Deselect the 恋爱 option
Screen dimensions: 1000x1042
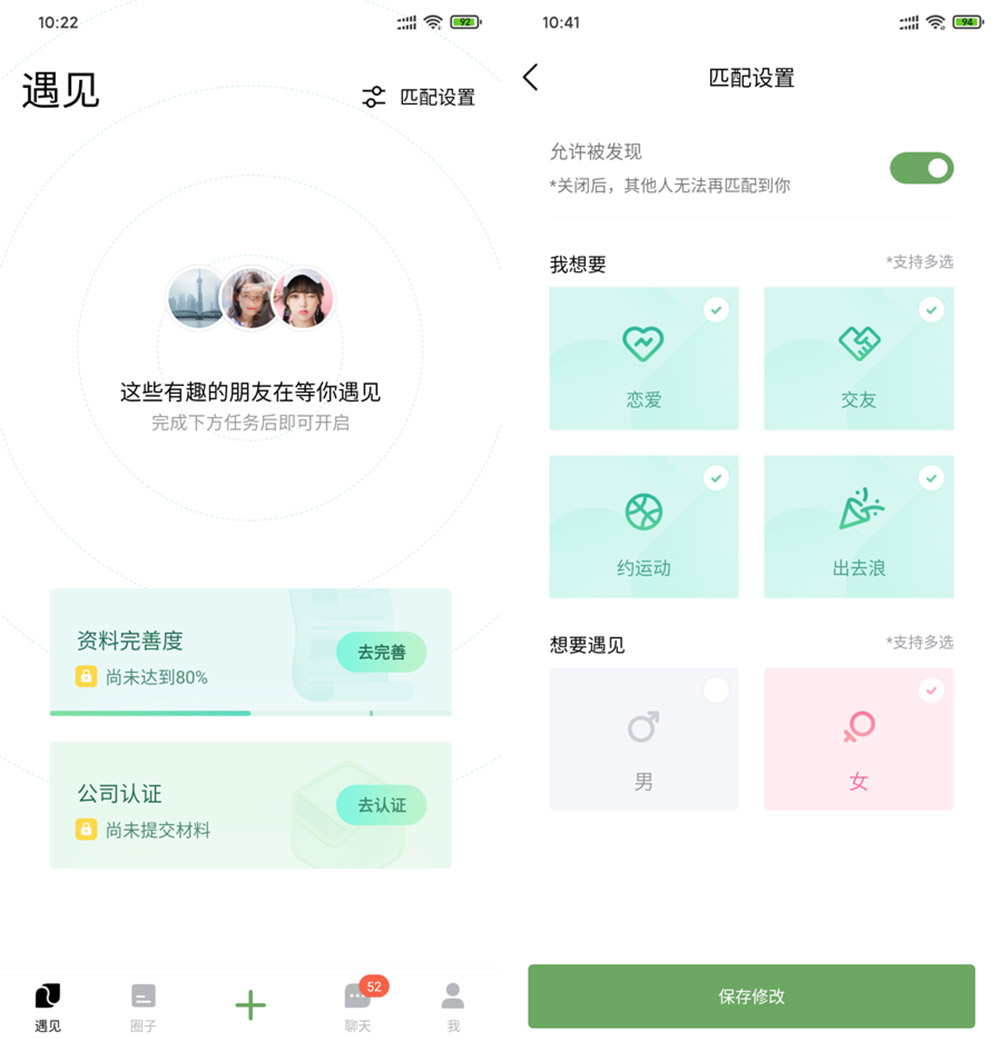tap(644, 358)
